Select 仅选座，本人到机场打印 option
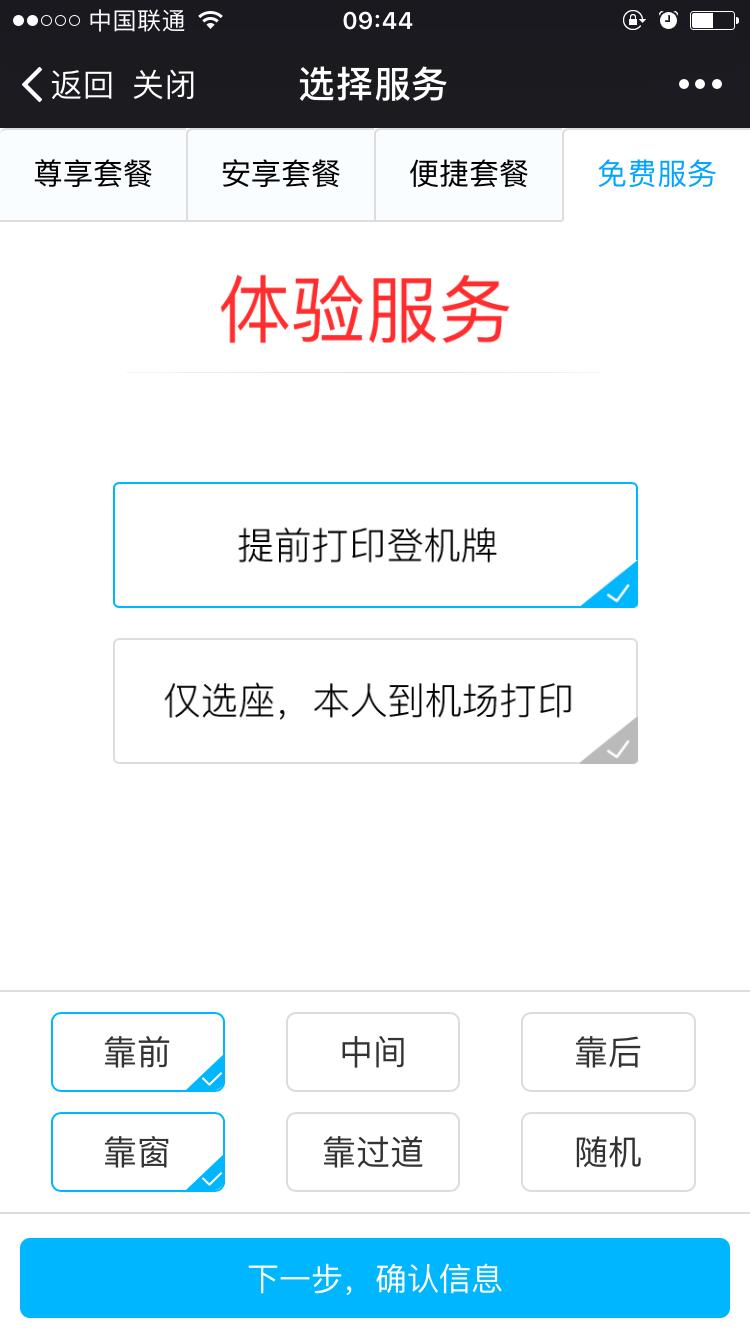The height and width of the screenshot is (1334, 750). pyautogui.click(x=375, y=701)
